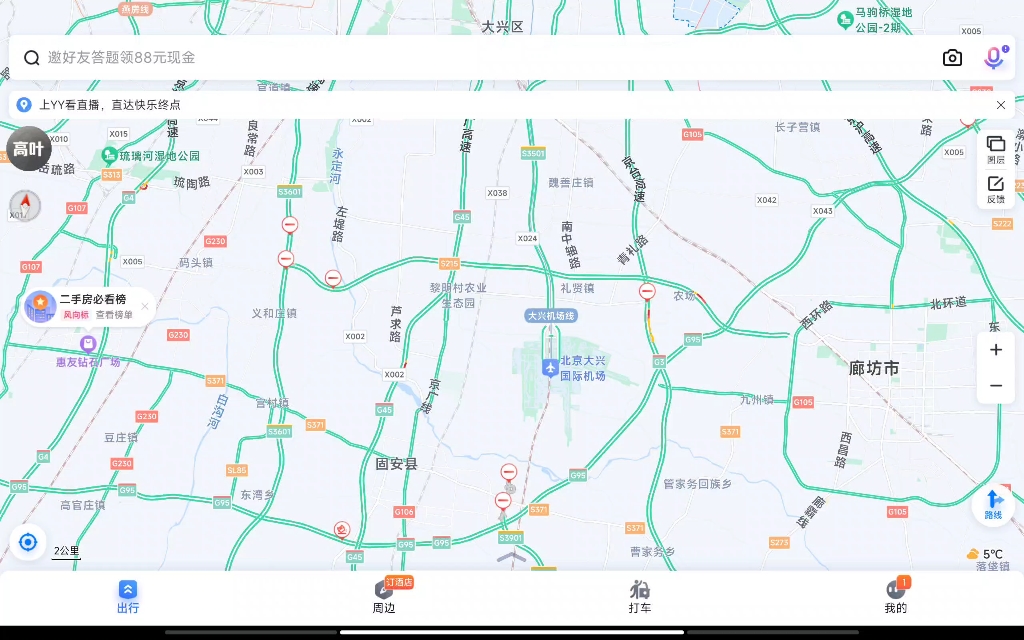Switch to the 打车 tab
This screenshot has width=1024, height=640.
click(640, 597)
